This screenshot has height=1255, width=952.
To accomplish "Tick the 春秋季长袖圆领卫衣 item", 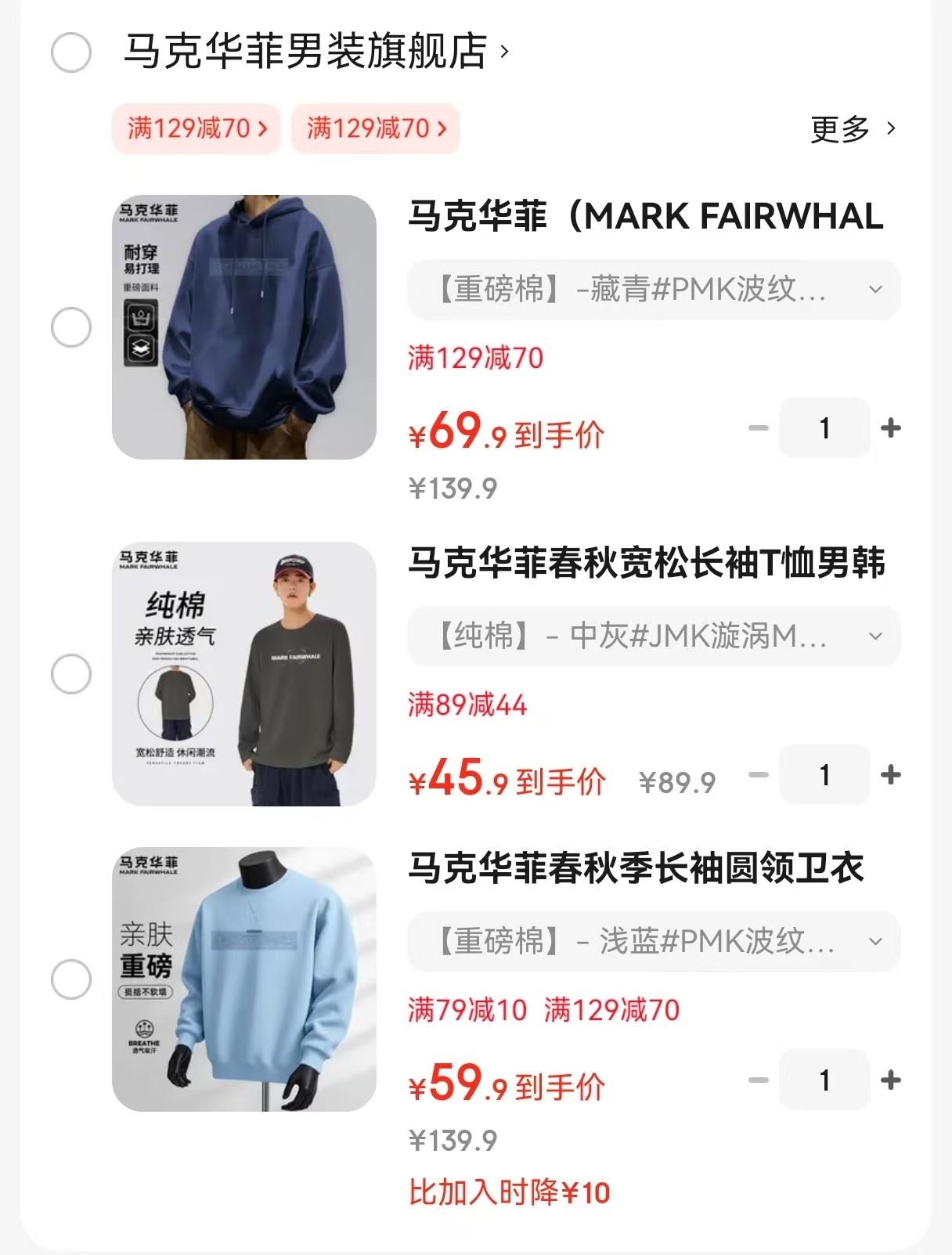I will tap(71, 979).
